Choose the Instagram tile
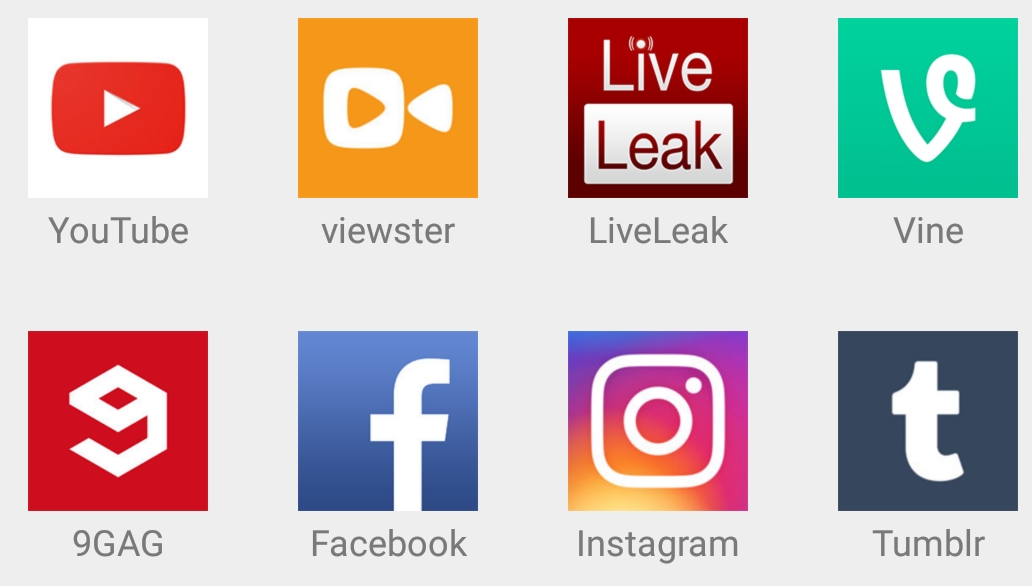This screenshot has width=1032, height=586. (x=658, y=421)
